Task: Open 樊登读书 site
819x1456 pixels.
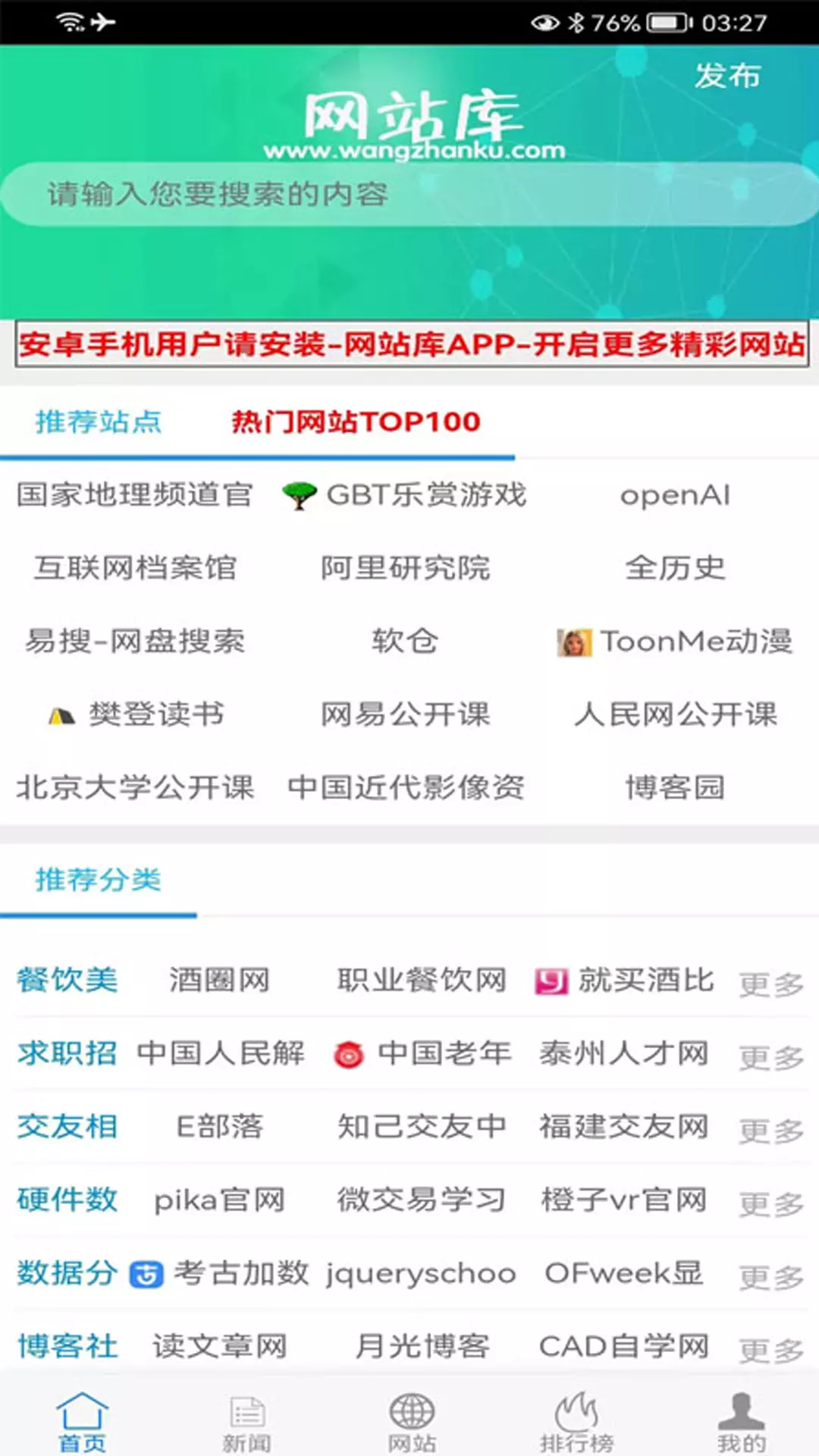Action: tap(136, 714)
